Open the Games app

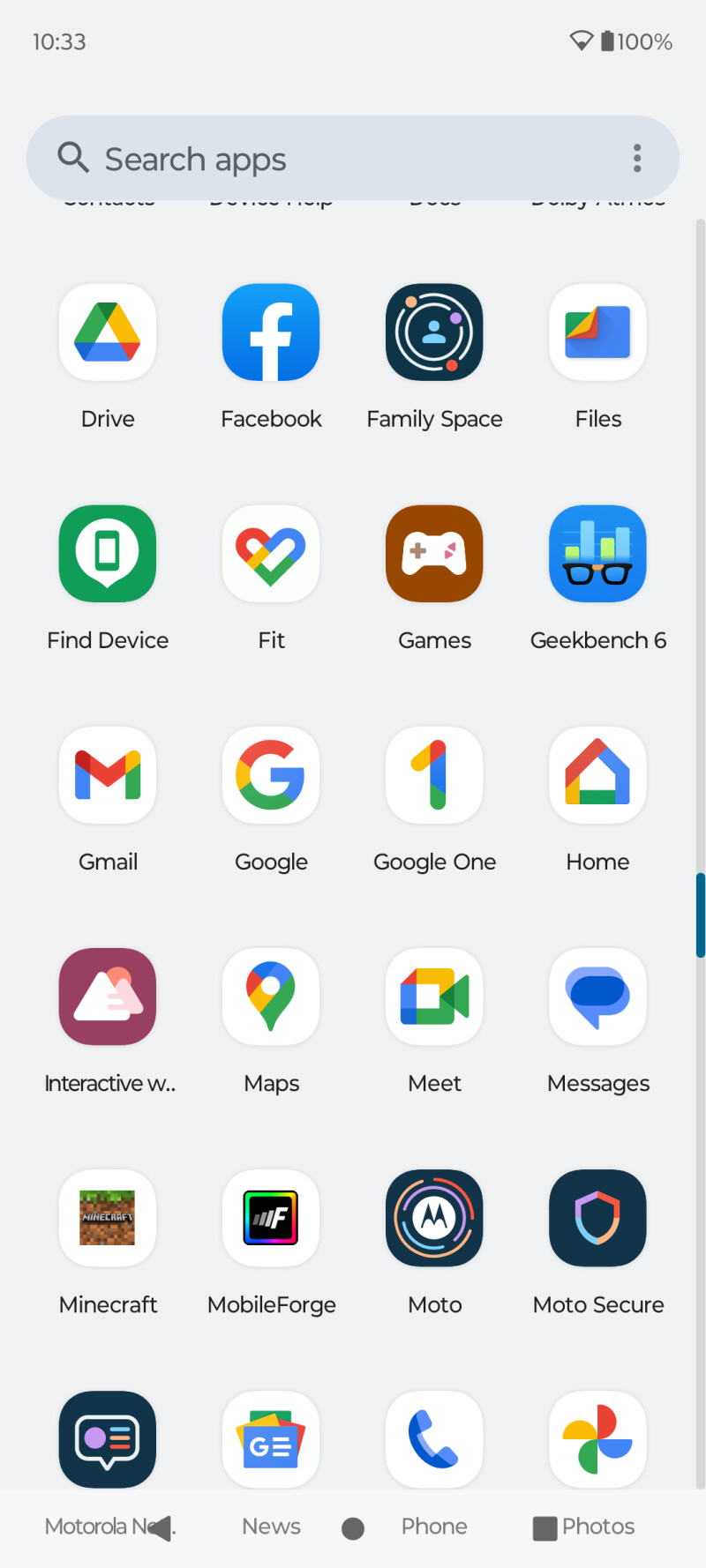tap(434, 554)
